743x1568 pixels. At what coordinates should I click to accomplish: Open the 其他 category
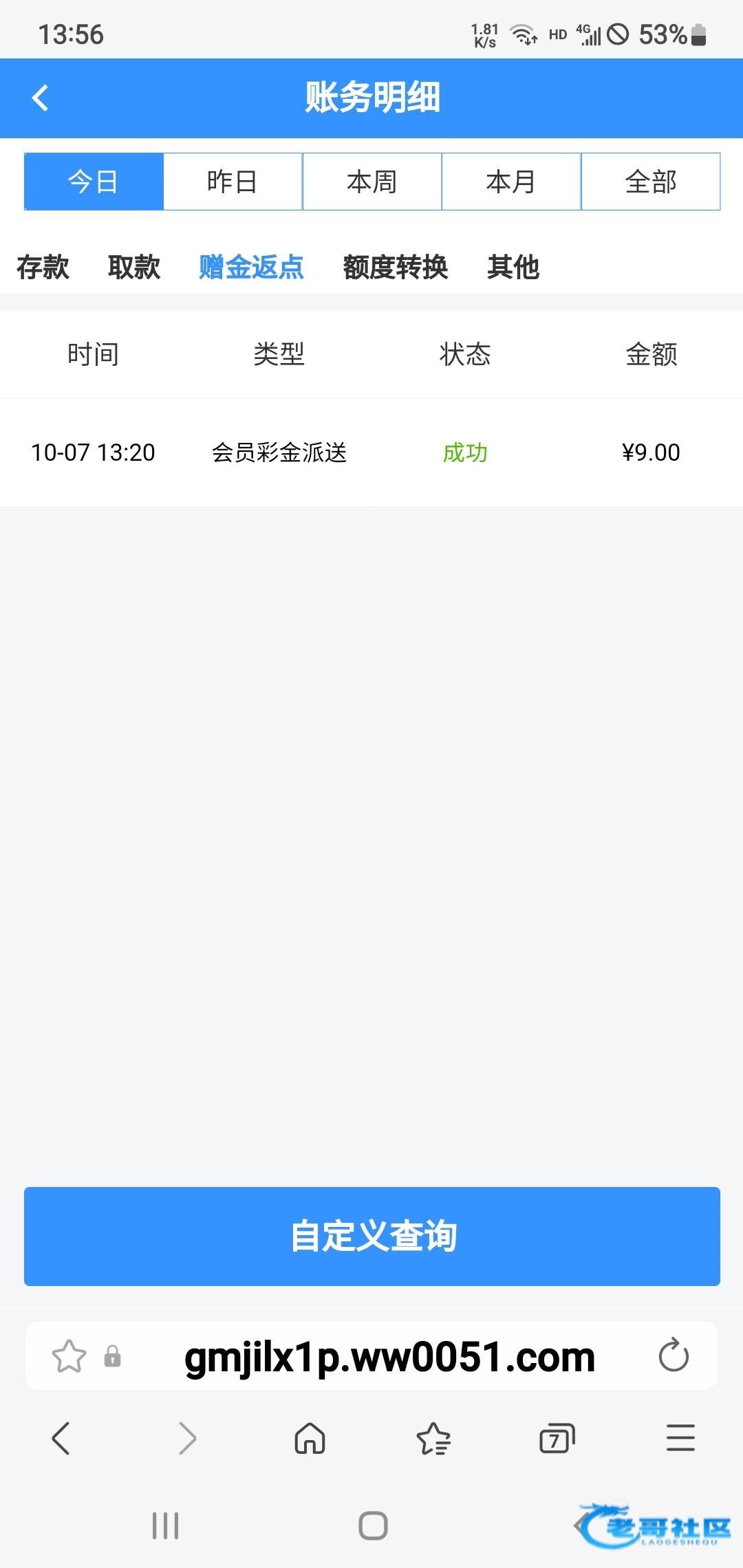(x=513, y=267)
